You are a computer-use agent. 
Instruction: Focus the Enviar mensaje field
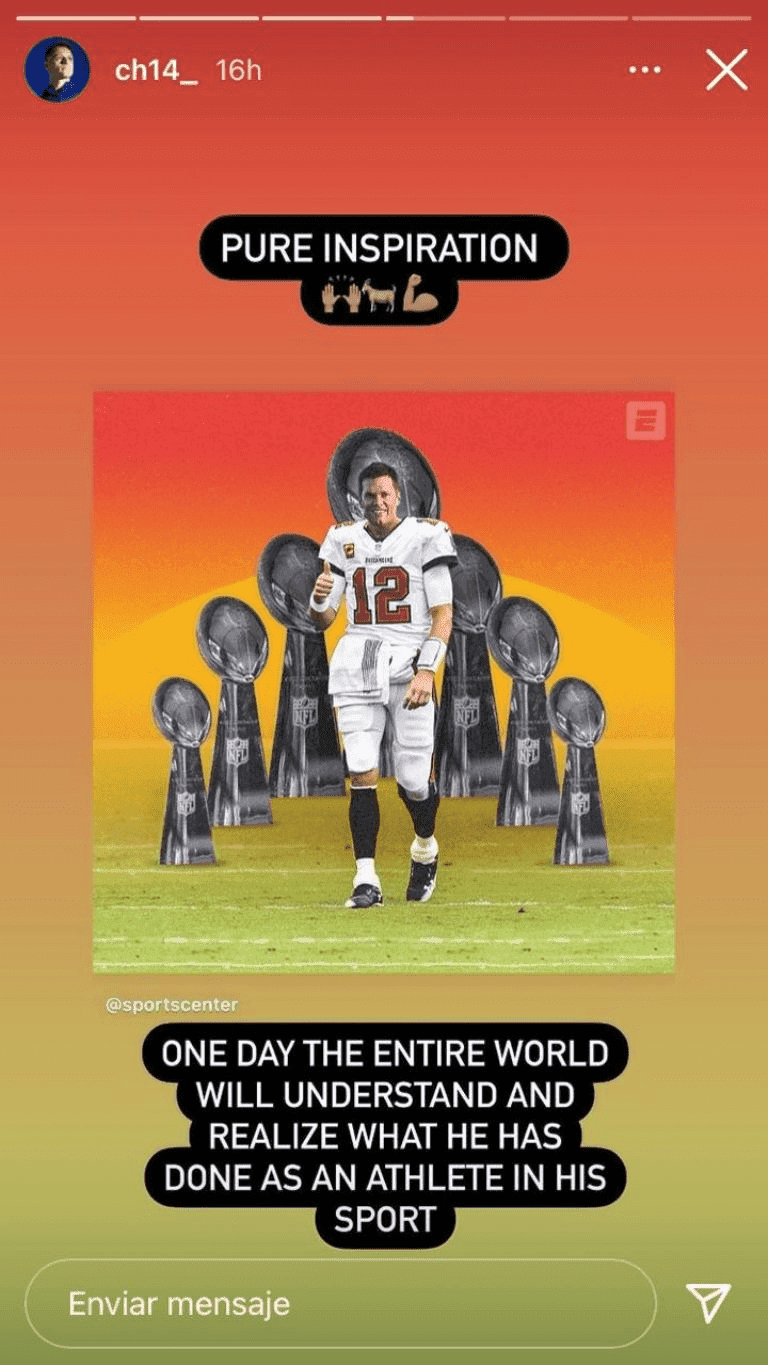point(340,1304)
